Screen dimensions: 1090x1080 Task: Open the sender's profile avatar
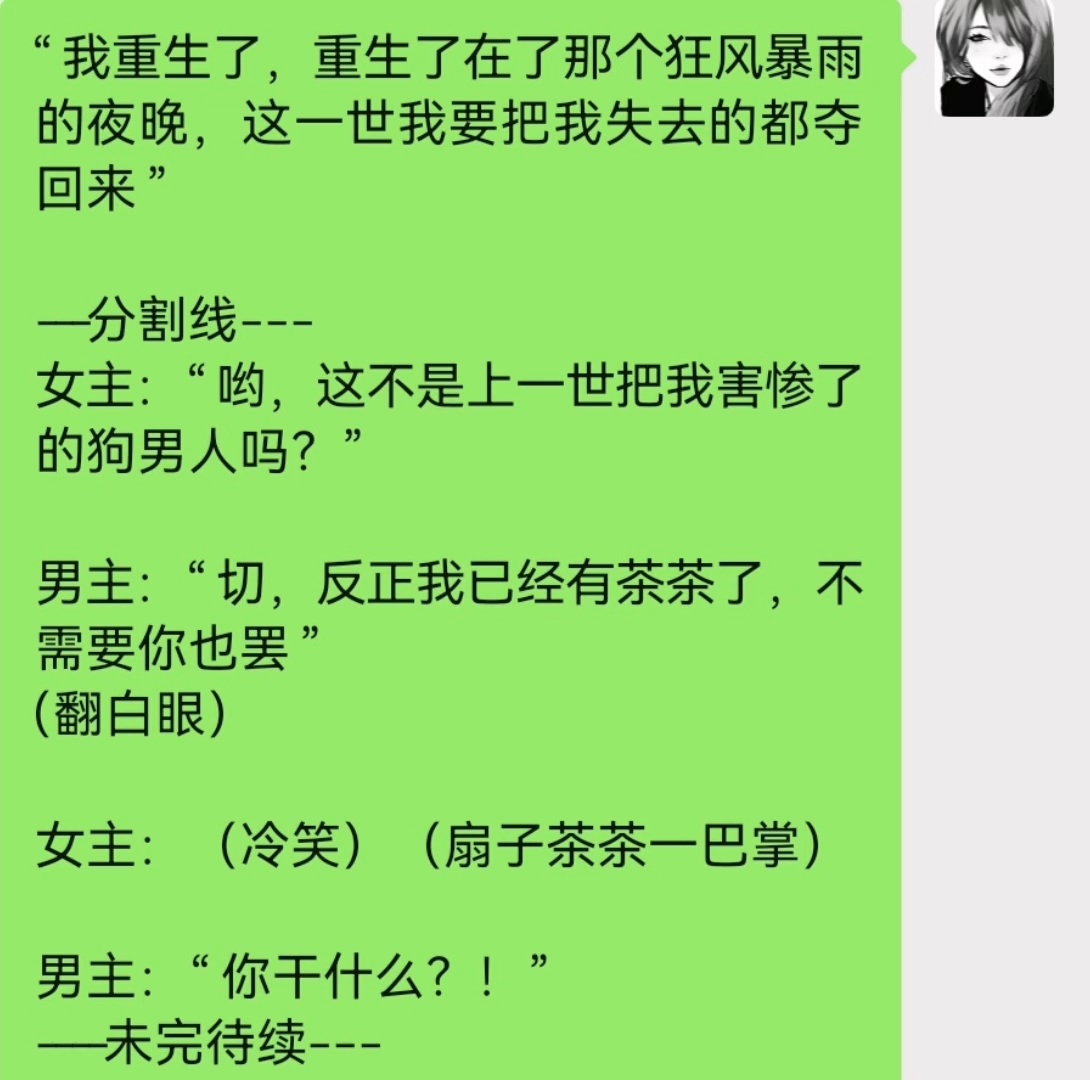coord(993,57)
